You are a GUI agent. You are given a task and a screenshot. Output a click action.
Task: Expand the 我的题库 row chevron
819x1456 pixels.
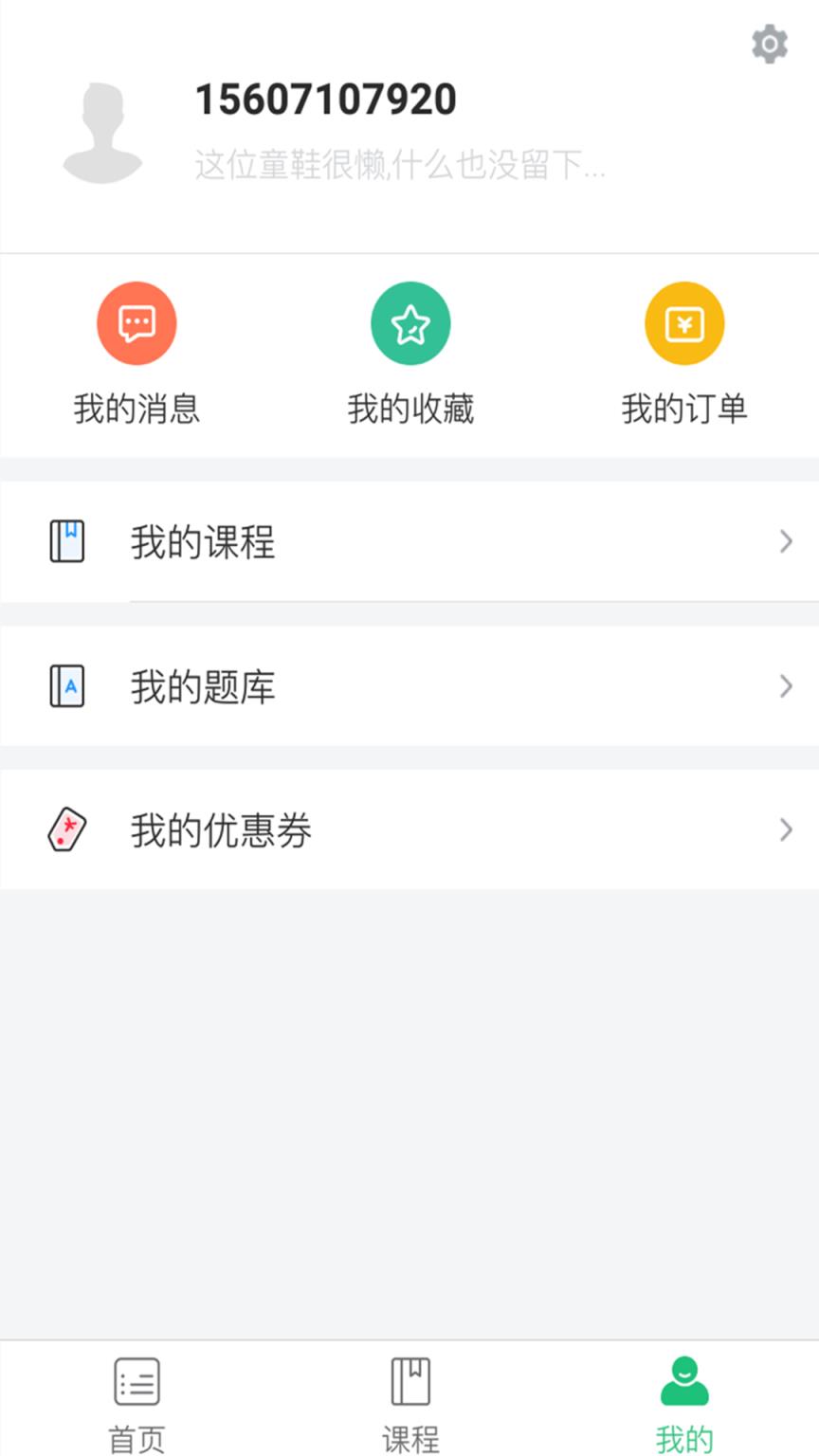point(785,685)
